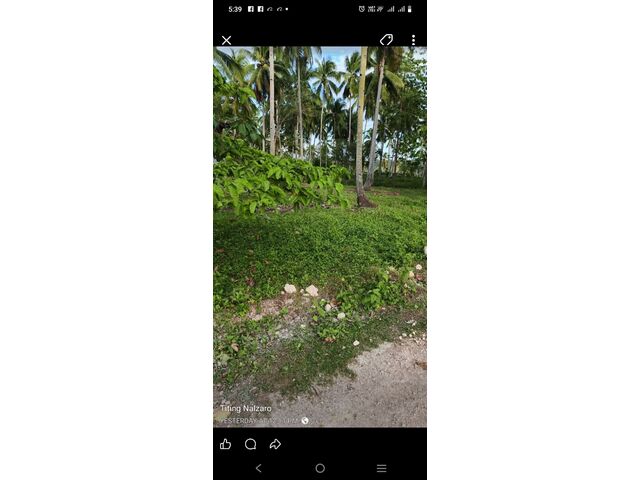Open the three-dot overflow menu

pos(413,40)
